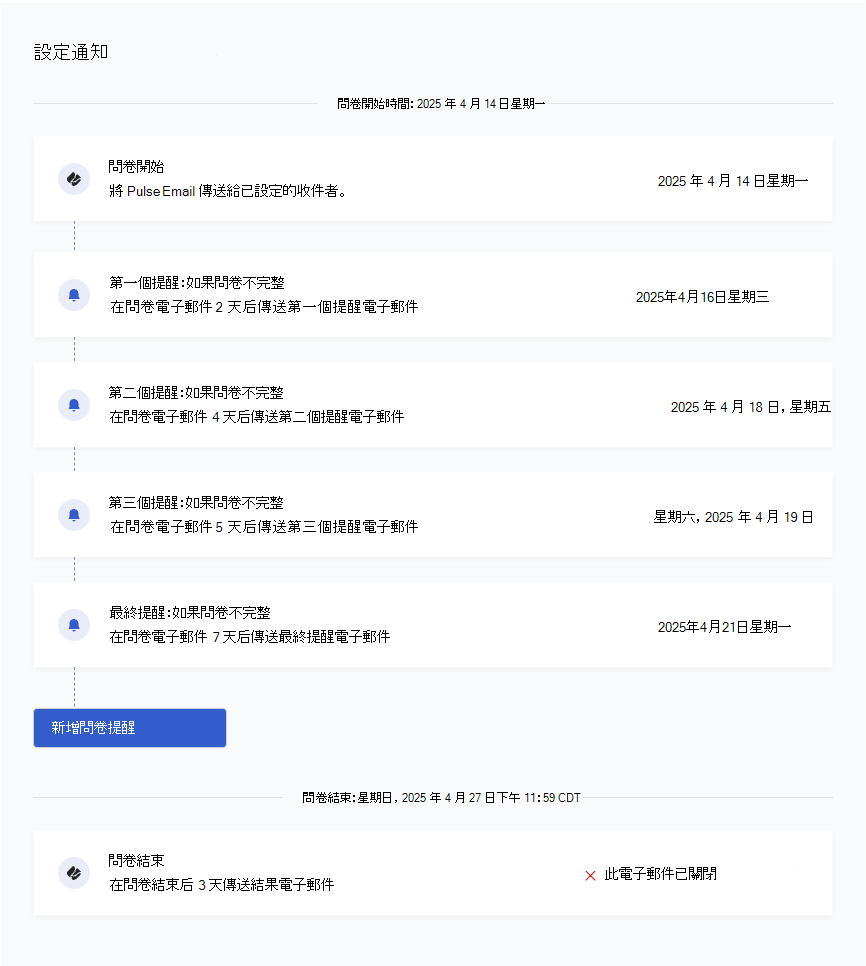Enable sending of the 問卷結束 results email
Viewport: 866px width, 966px height.
(589, 873)
